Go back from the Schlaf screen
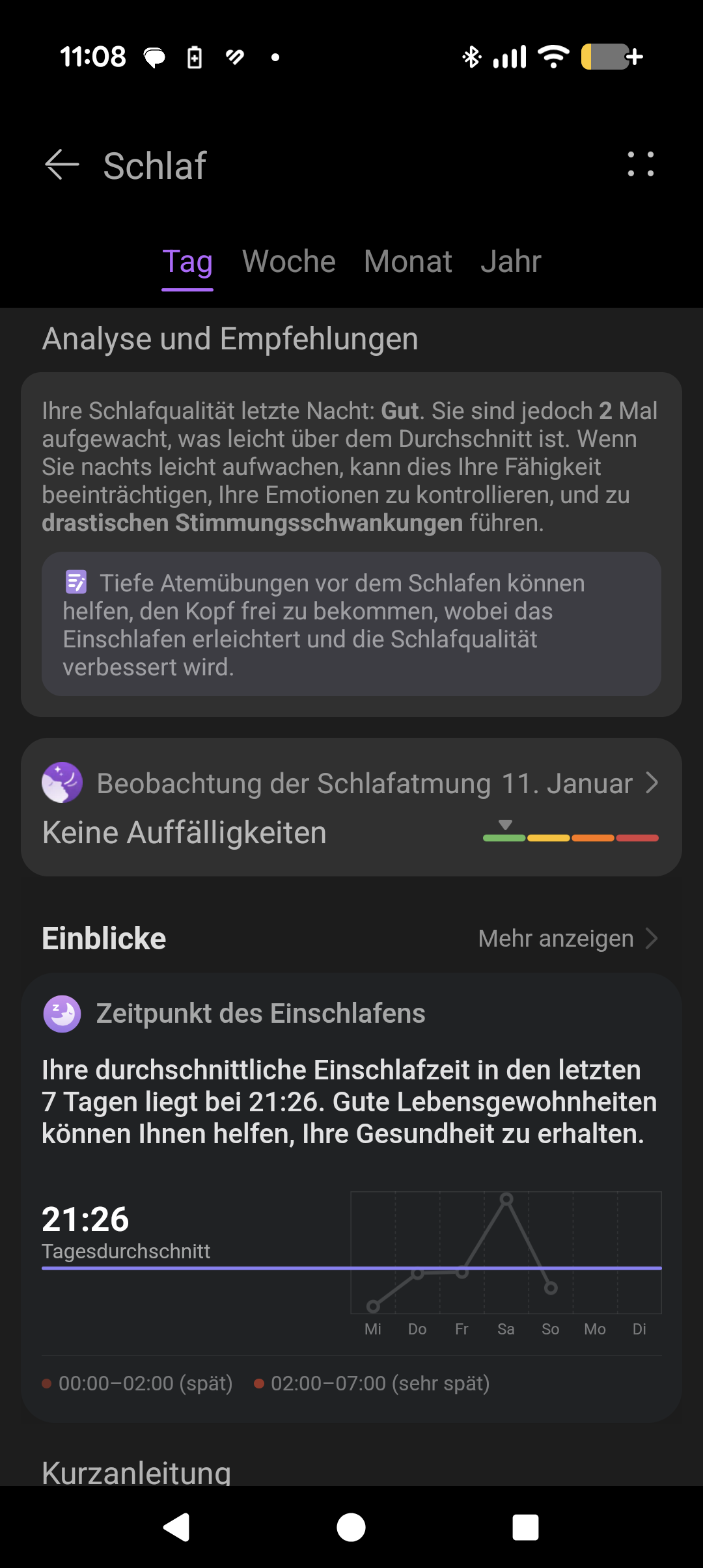Screen dimensions: 703x1568 click(62, 165)
